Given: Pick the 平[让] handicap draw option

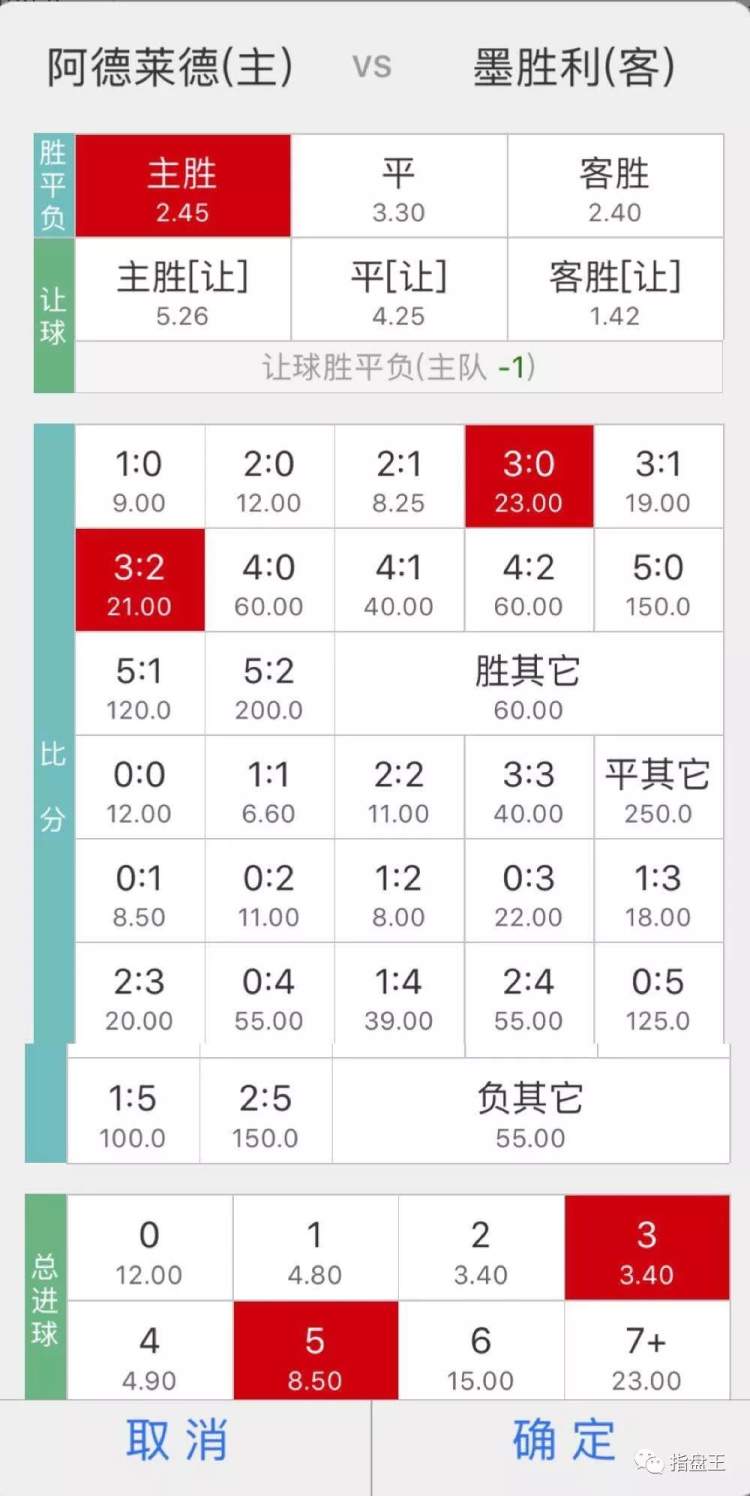Looking at the screenshot, I should tap(399, 290).
